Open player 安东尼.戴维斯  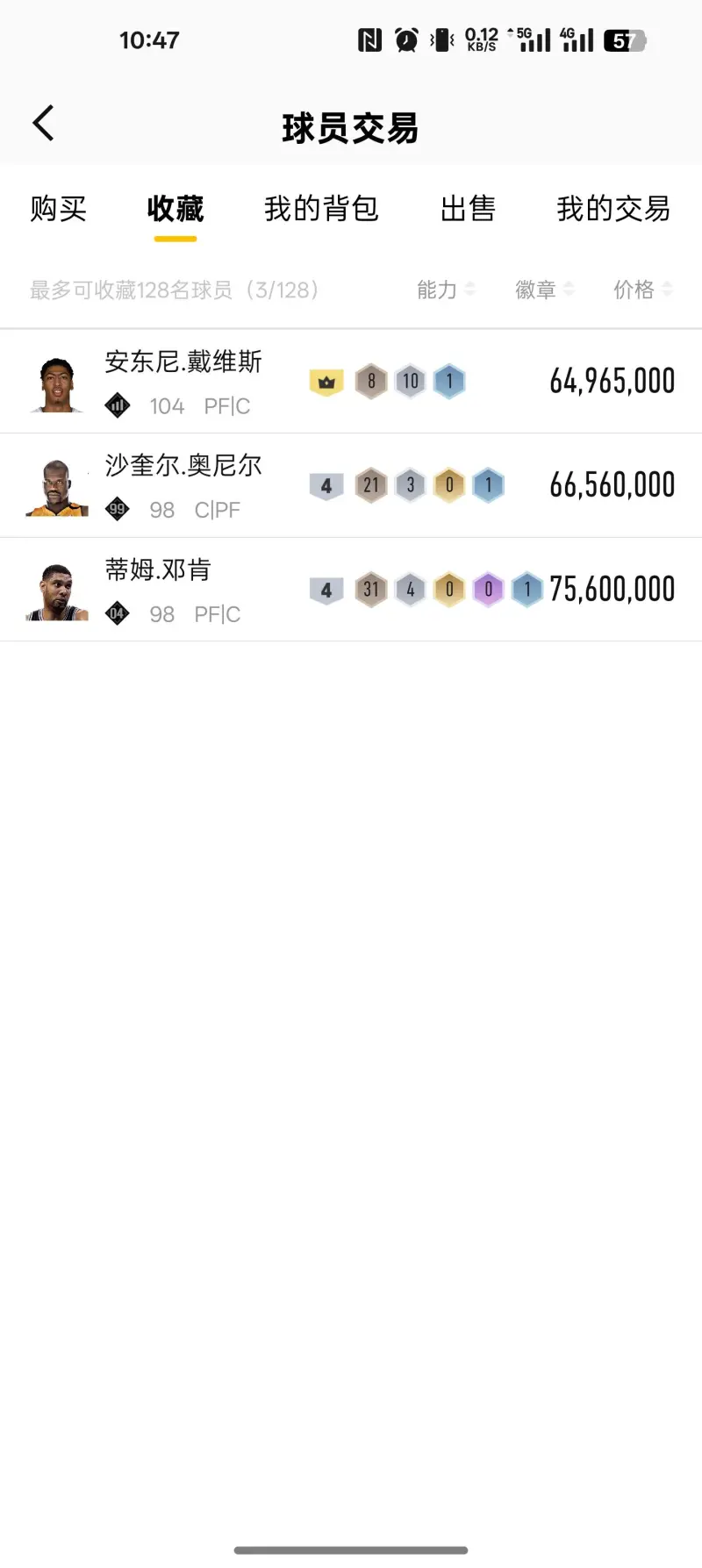pyautogui.click(x=183, y=362)
